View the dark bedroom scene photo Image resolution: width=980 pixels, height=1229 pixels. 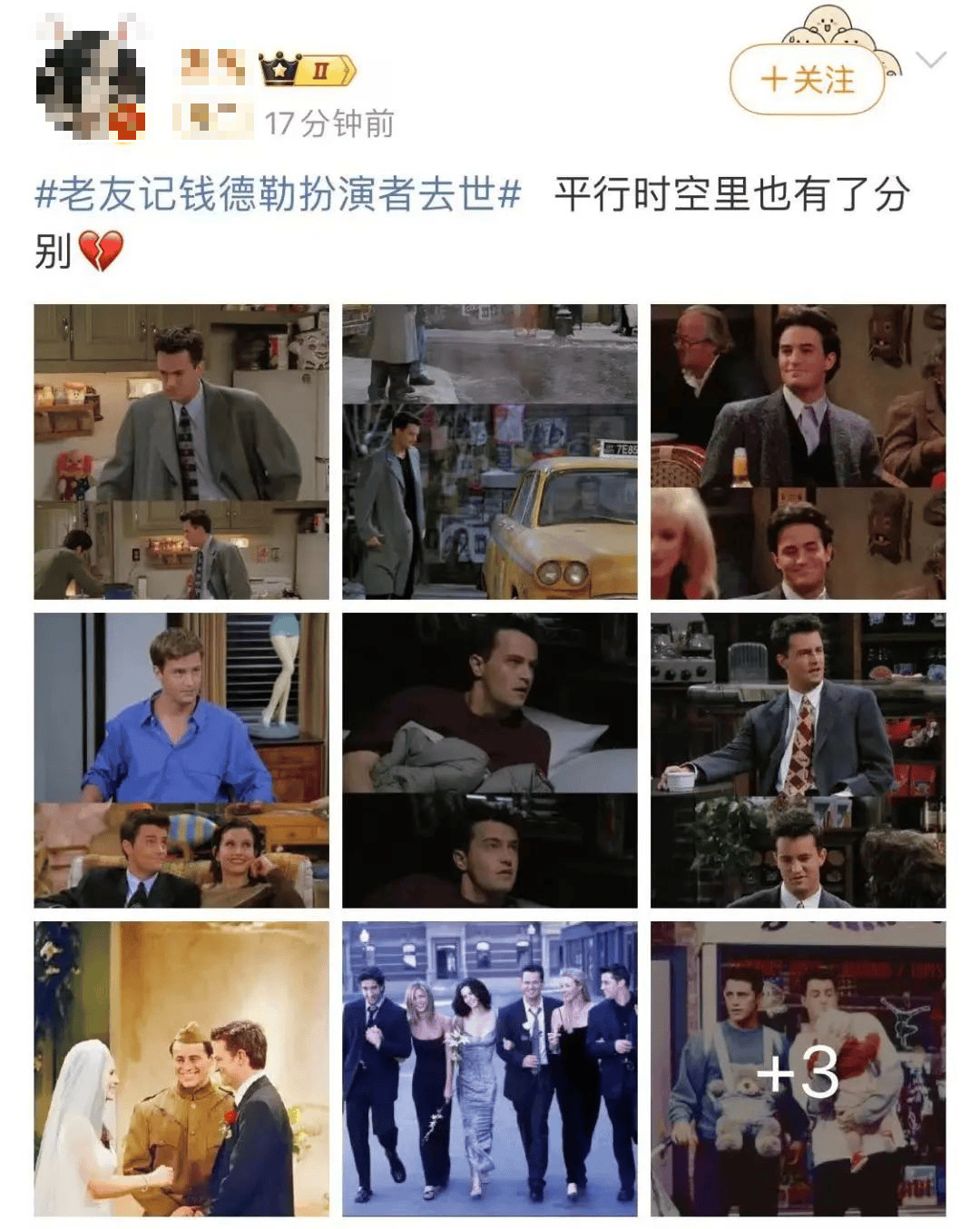(489, 760)
